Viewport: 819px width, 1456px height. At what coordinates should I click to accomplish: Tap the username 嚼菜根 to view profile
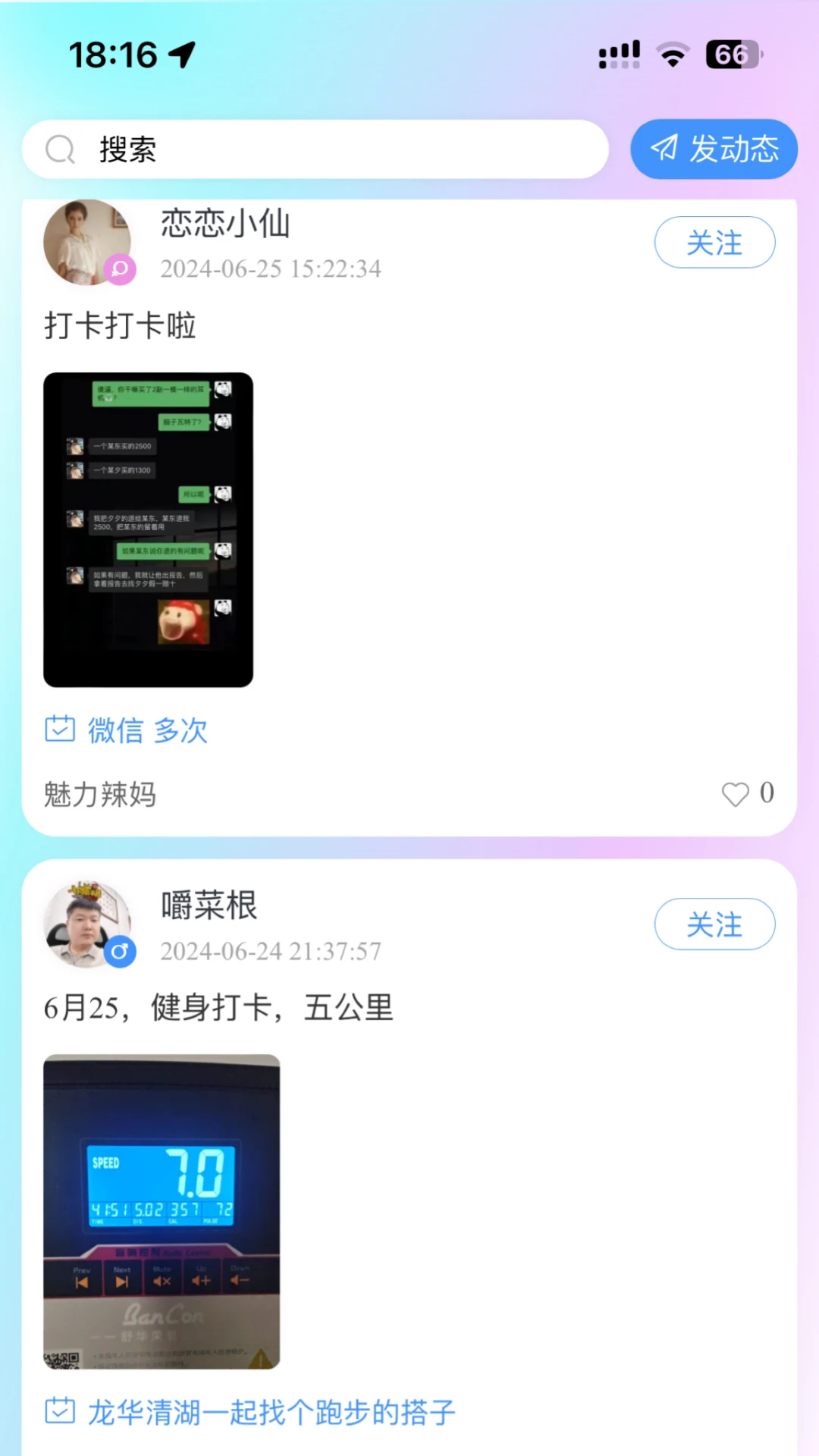tap(208, 905)
